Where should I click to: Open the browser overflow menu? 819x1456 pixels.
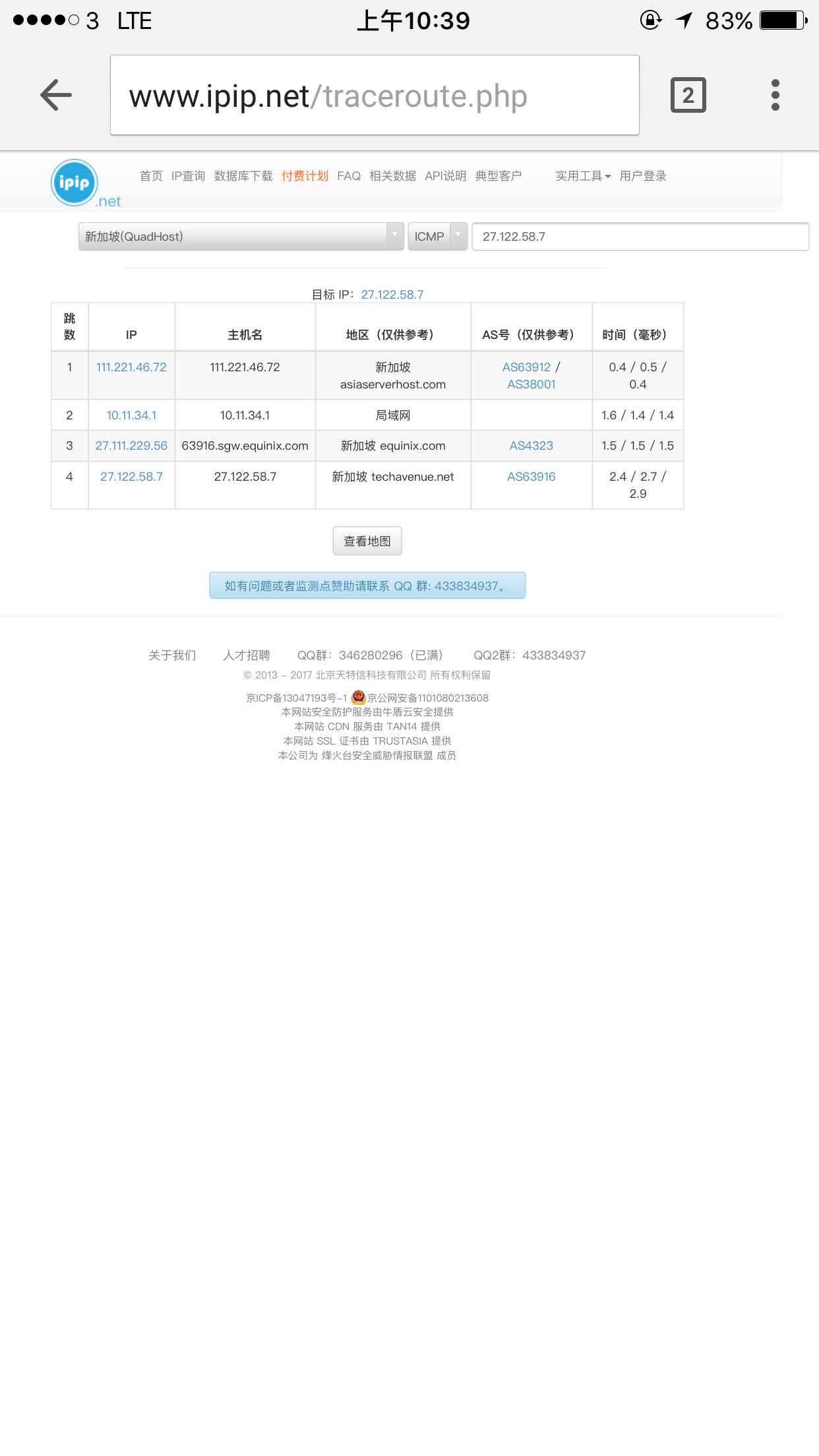point(775,95)
